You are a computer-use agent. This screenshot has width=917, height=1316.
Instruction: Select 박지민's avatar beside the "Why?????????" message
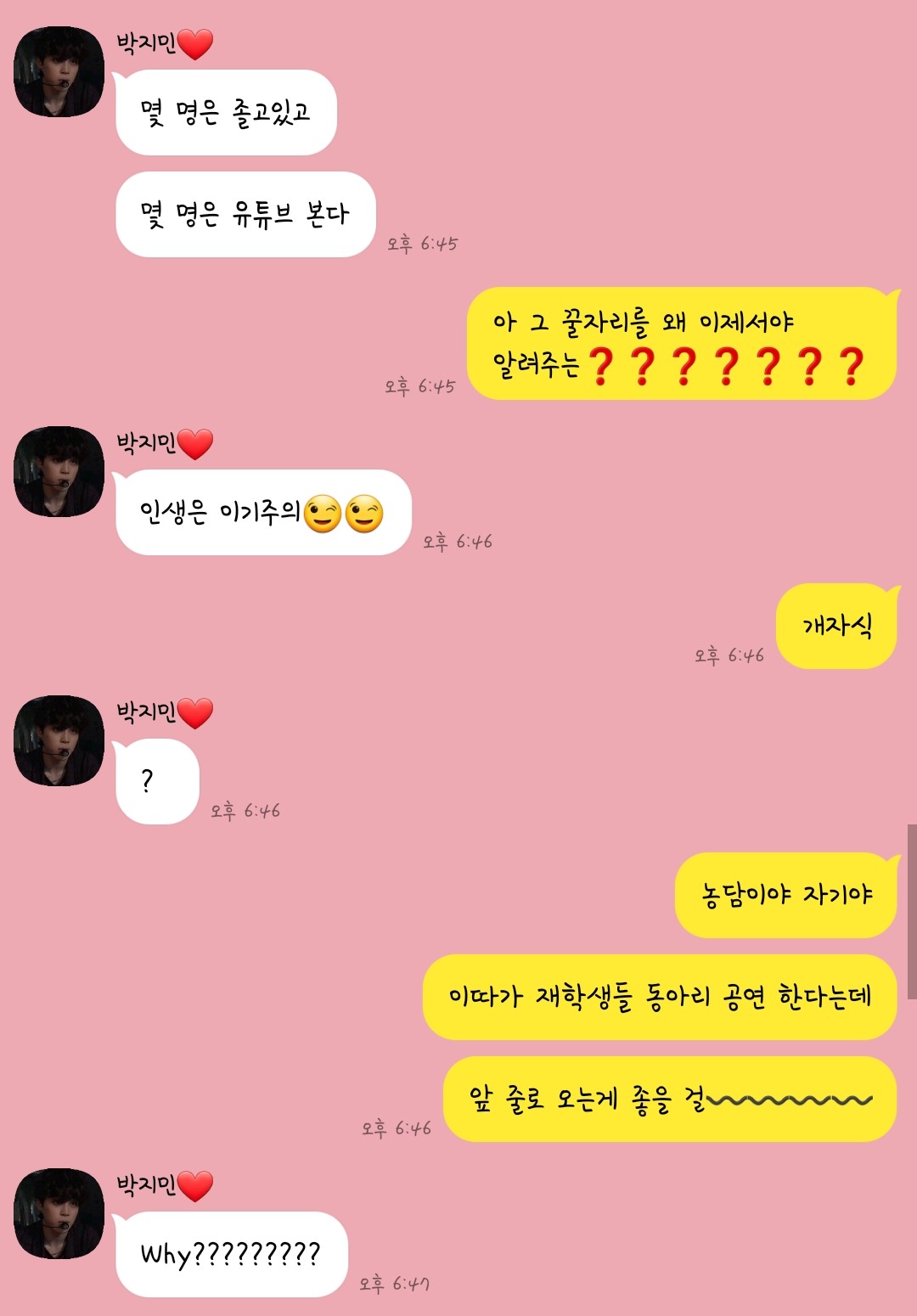pos(59,1214)
